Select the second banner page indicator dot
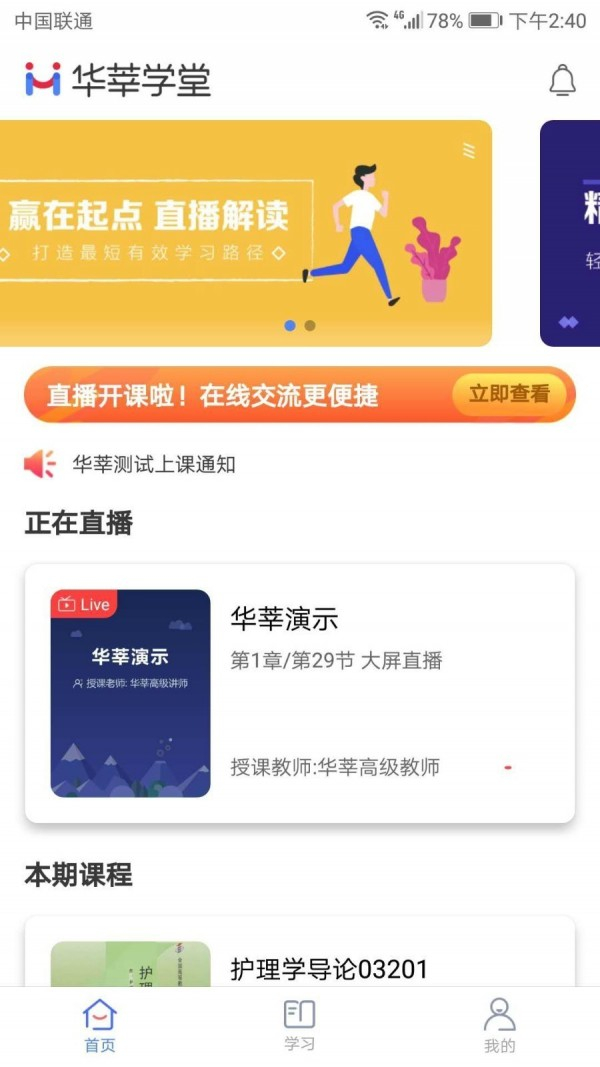This screenshot has width=600, height=1067. [310, 325]
